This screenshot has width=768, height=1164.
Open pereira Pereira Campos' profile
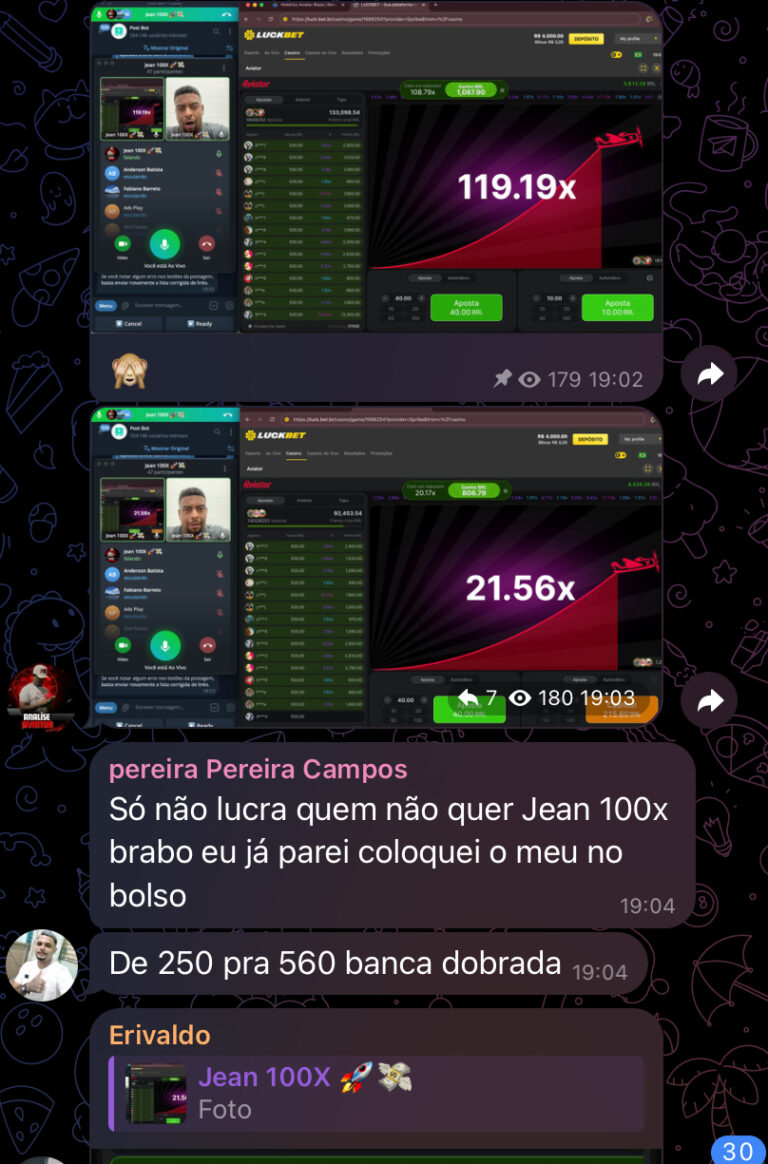point(258,769)
